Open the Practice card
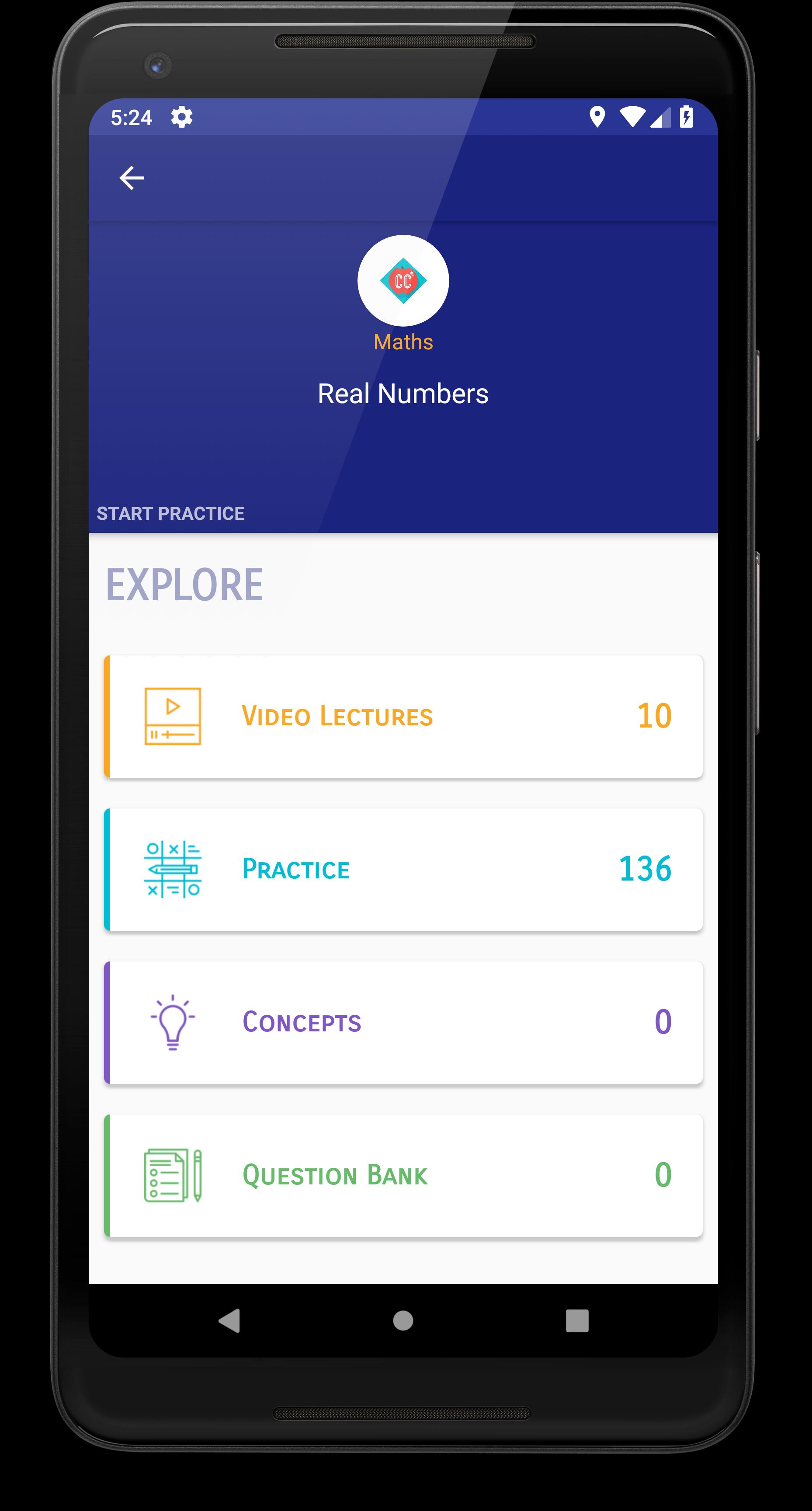Screen dimensions: 812x1511 click(x=403, y=869)
